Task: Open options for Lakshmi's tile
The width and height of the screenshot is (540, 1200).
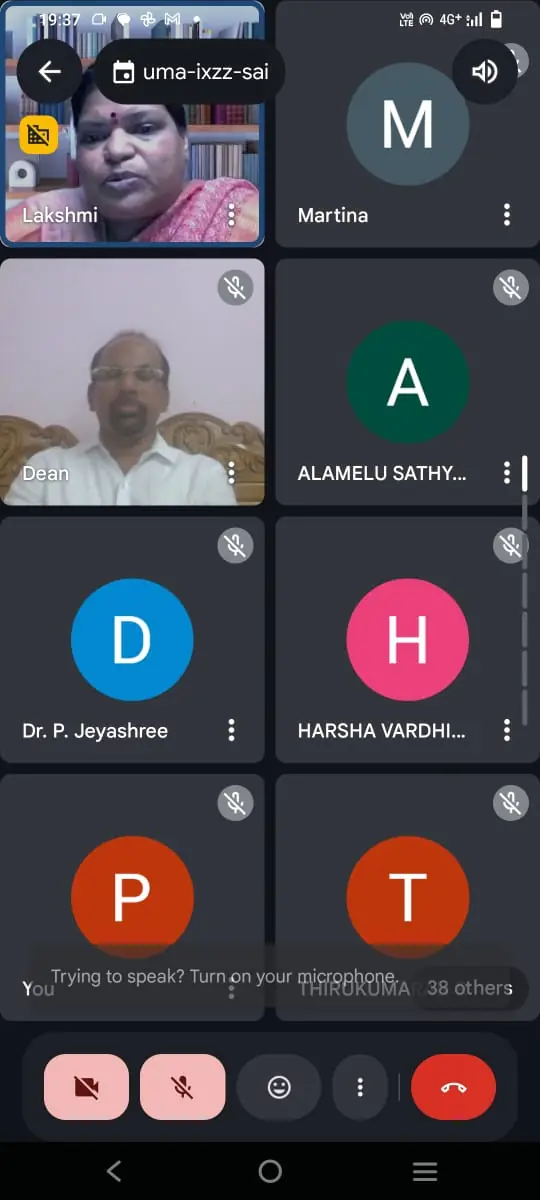Action: coord(231,214)
